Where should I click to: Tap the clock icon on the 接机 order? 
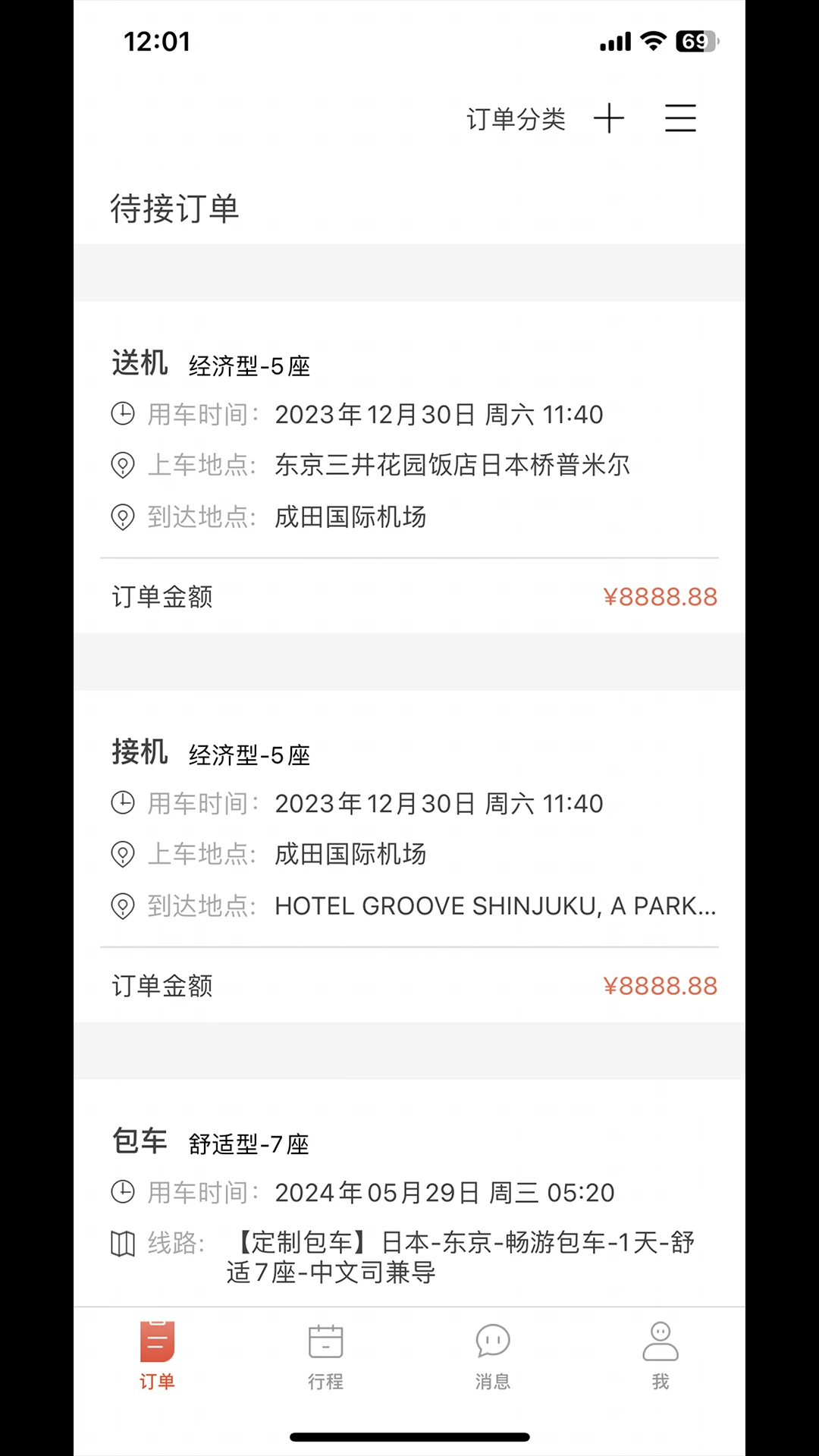point(122,802)
